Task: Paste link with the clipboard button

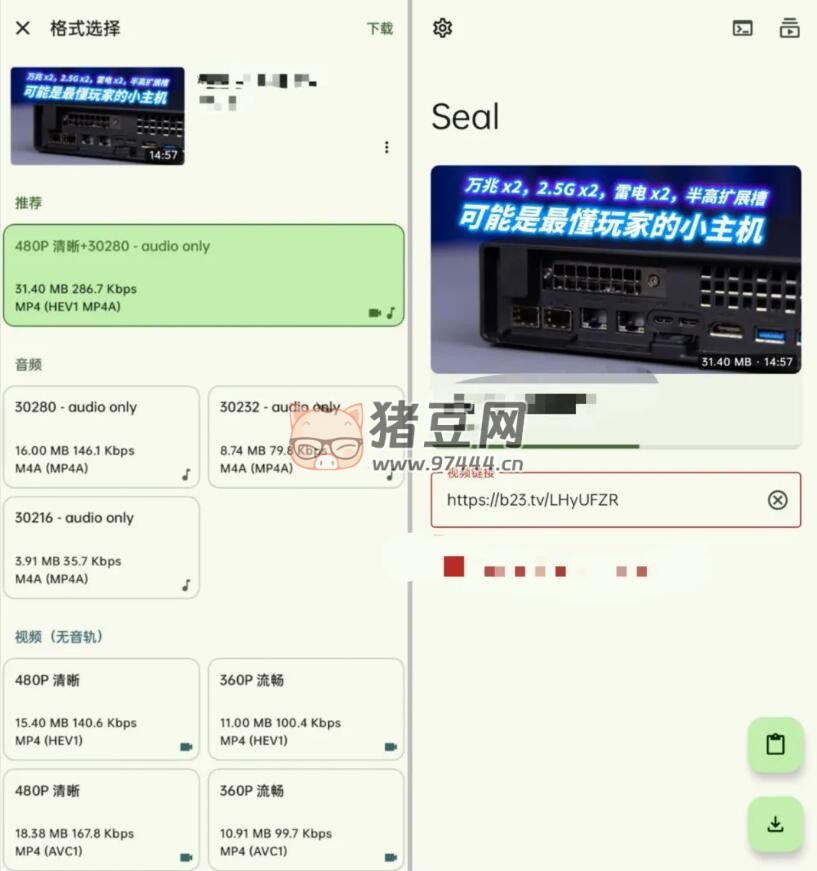Action: (775, 745)
